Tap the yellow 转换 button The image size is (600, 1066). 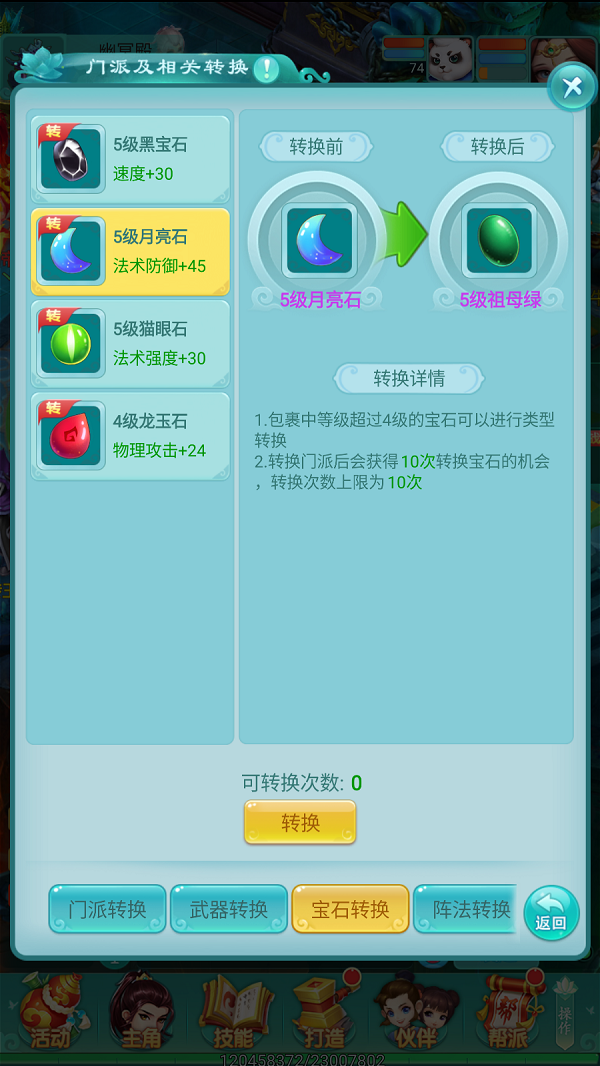tap(300, 822)
